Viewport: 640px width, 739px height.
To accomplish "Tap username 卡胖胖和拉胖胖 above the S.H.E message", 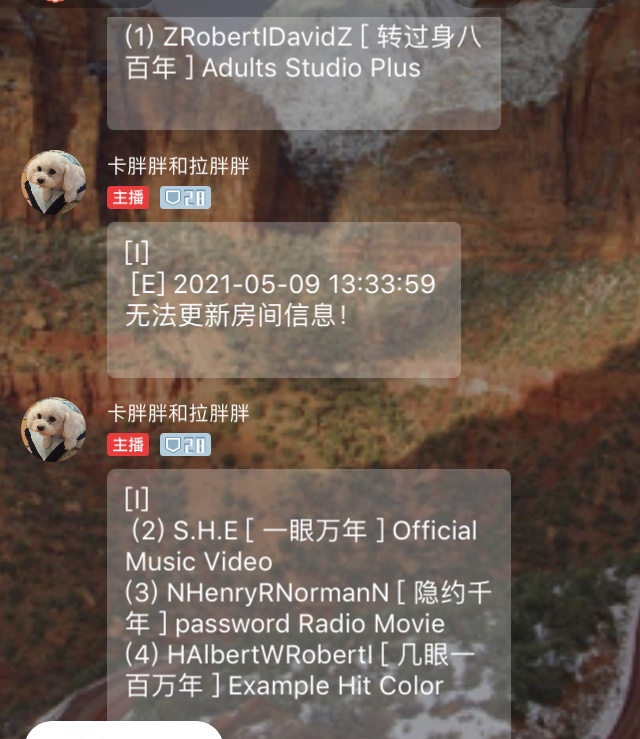I will click(178, 413).
